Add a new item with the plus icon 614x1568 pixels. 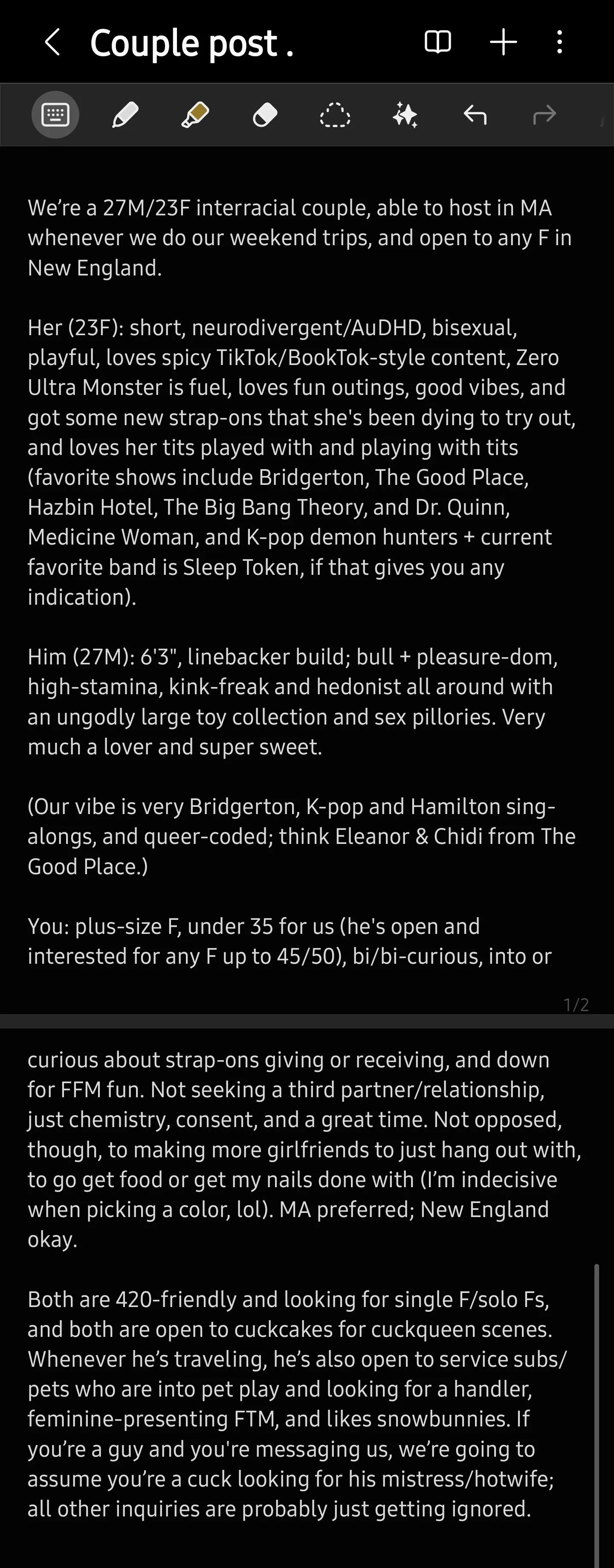click(x=503, y=43)
